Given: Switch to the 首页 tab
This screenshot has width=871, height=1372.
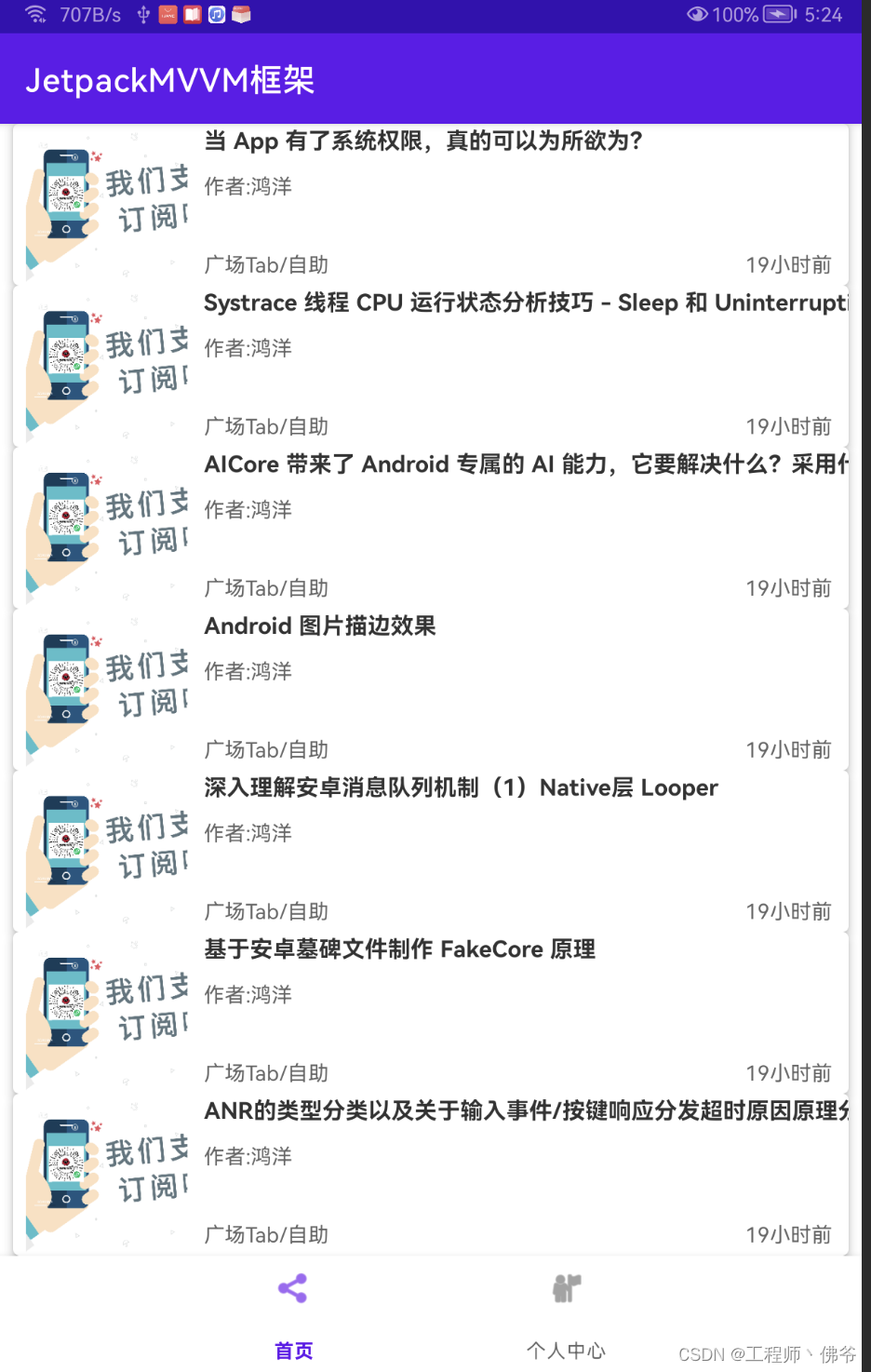Looking at the screenshot, I should click(x=292, y=1350).
